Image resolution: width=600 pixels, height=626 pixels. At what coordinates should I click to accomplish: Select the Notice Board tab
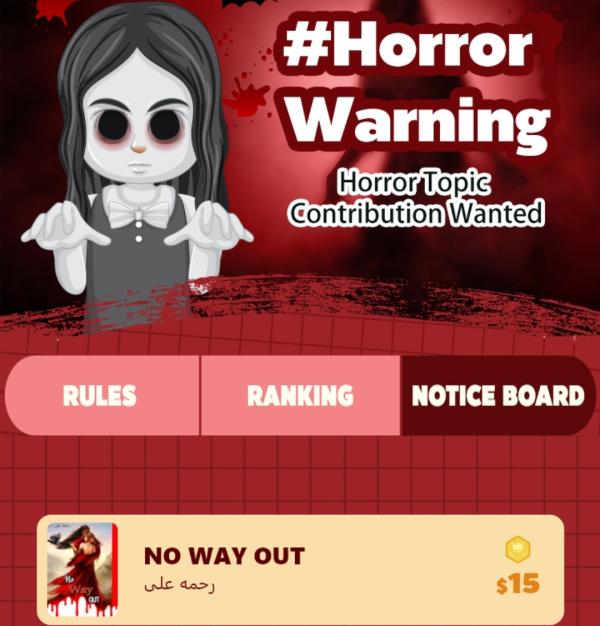click(x=497, y=395)
